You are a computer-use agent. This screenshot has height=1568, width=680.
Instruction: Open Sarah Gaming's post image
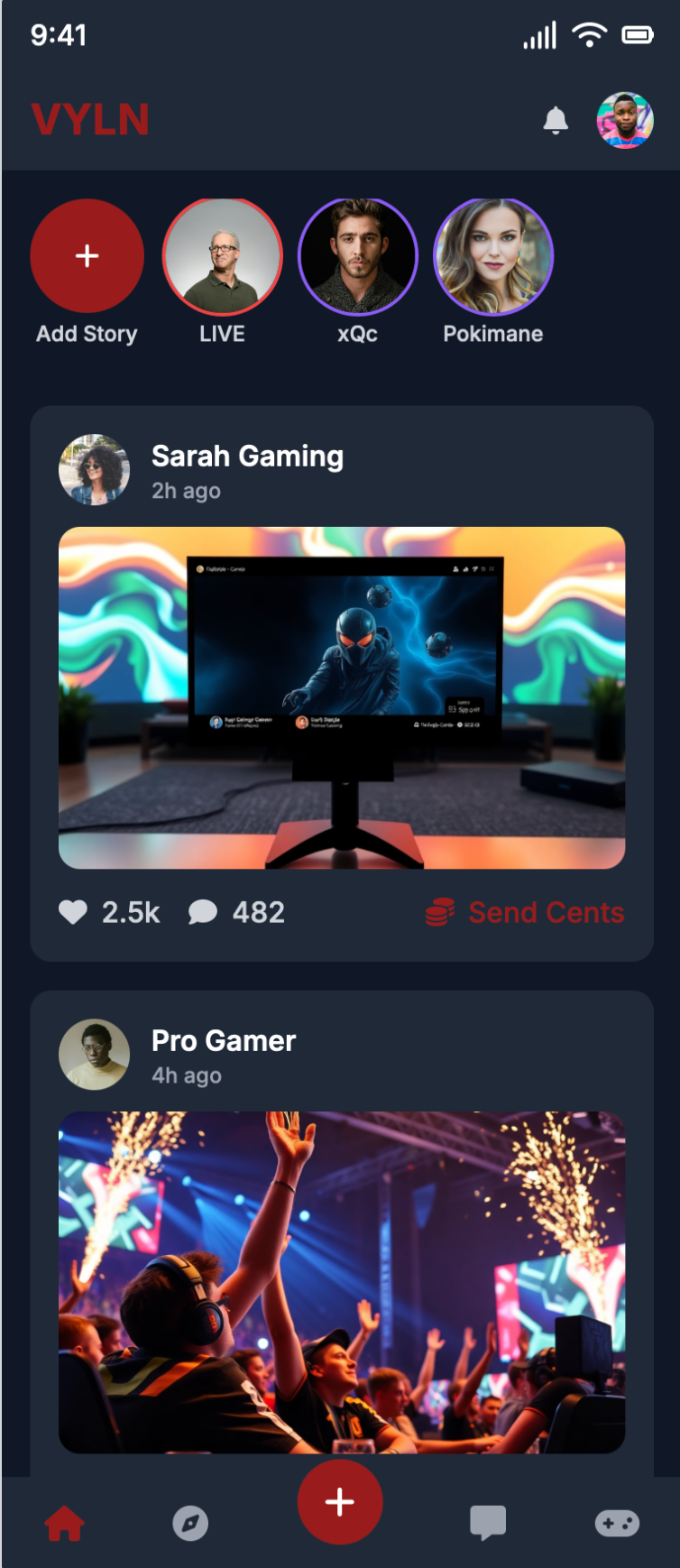(x=341, y=697)
